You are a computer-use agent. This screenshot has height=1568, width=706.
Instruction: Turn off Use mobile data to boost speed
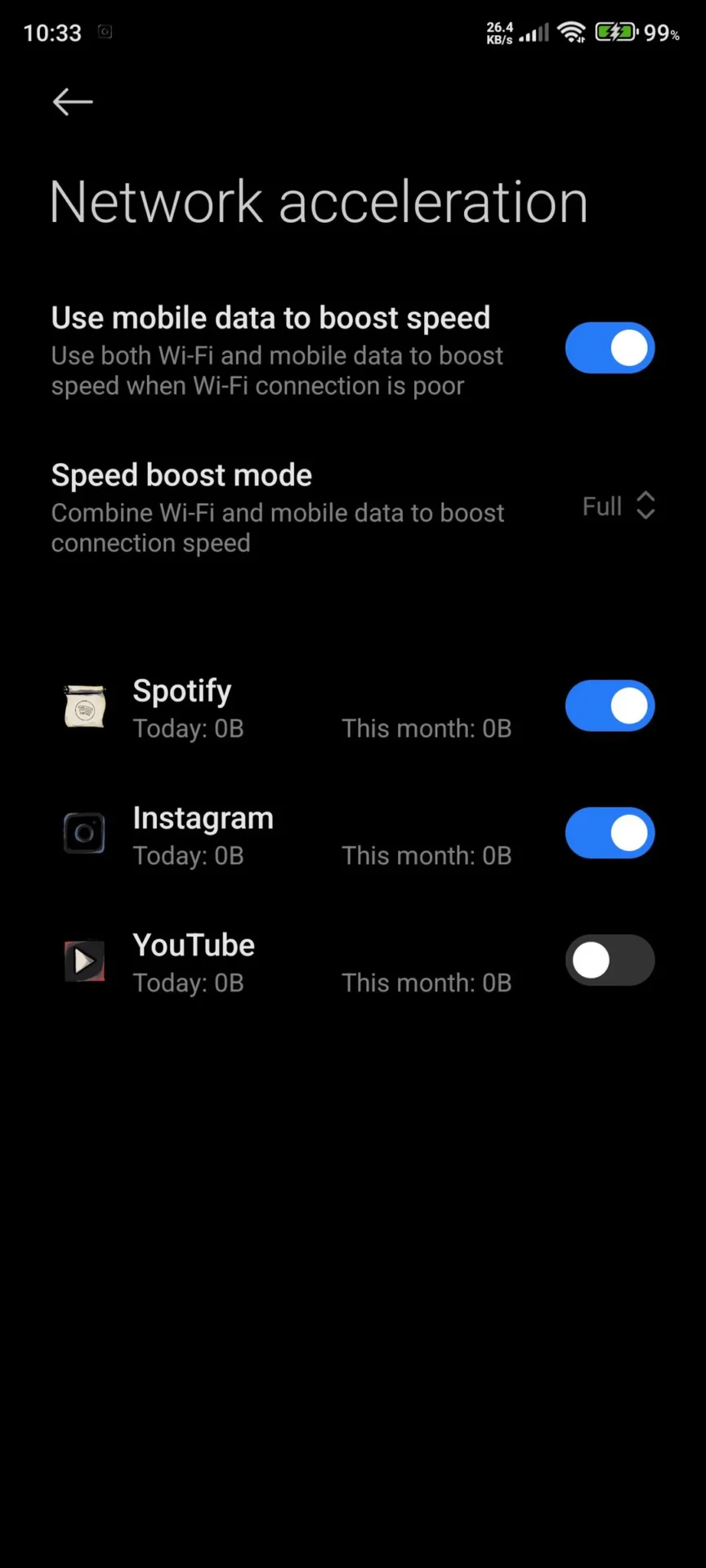610,348
